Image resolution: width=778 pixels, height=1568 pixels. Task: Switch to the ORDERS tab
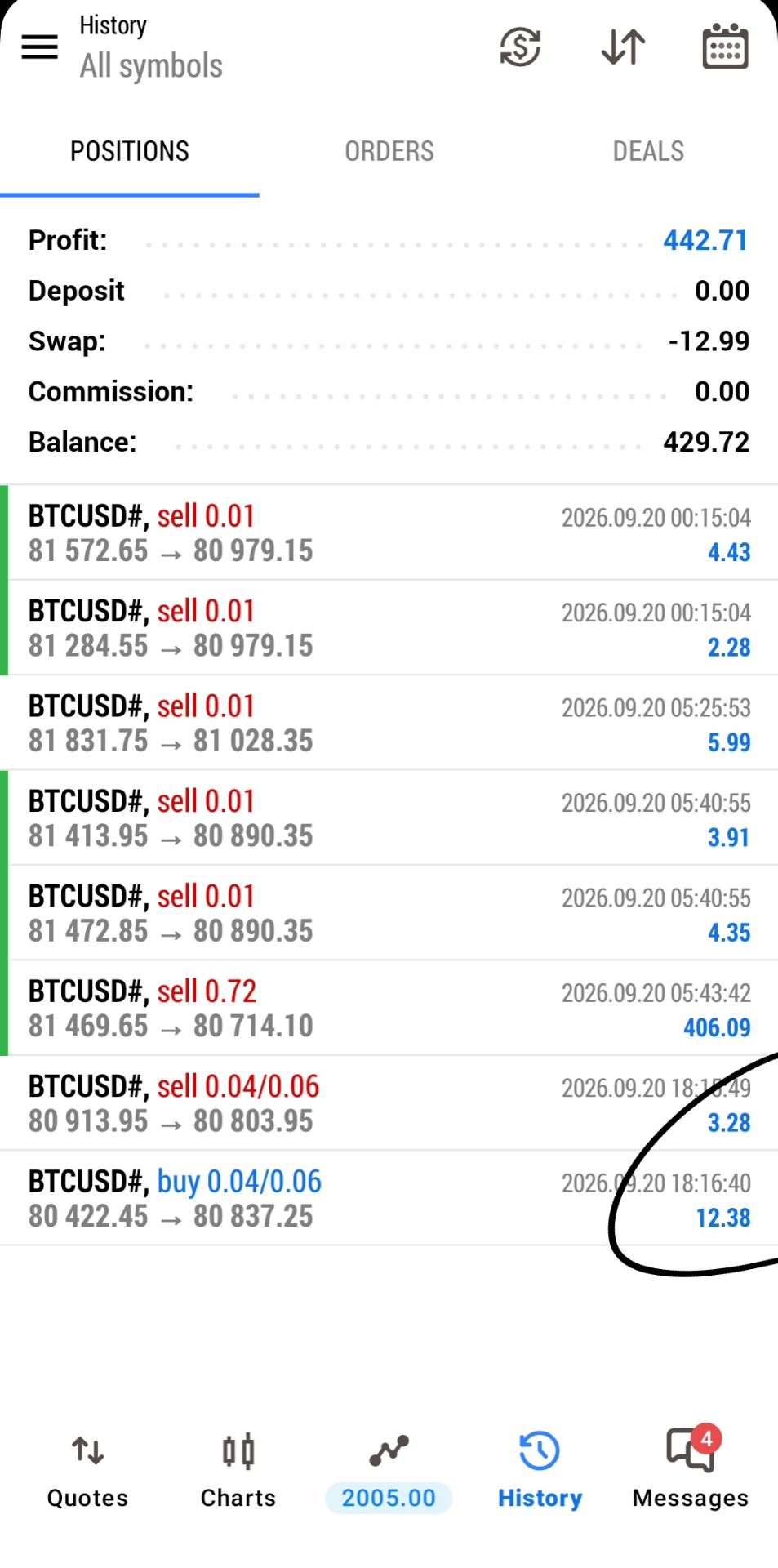389,151
